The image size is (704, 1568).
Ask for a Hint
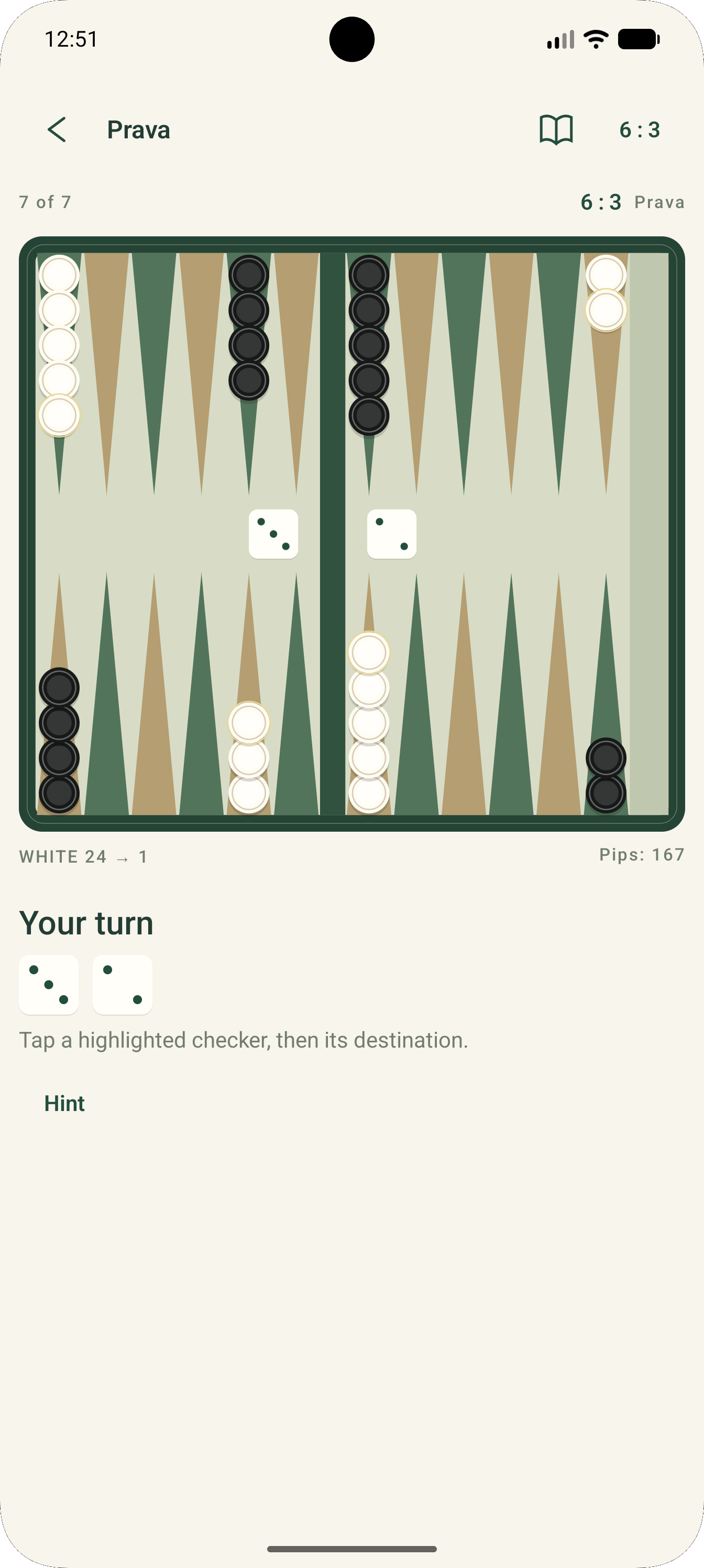coord(64,1104)
